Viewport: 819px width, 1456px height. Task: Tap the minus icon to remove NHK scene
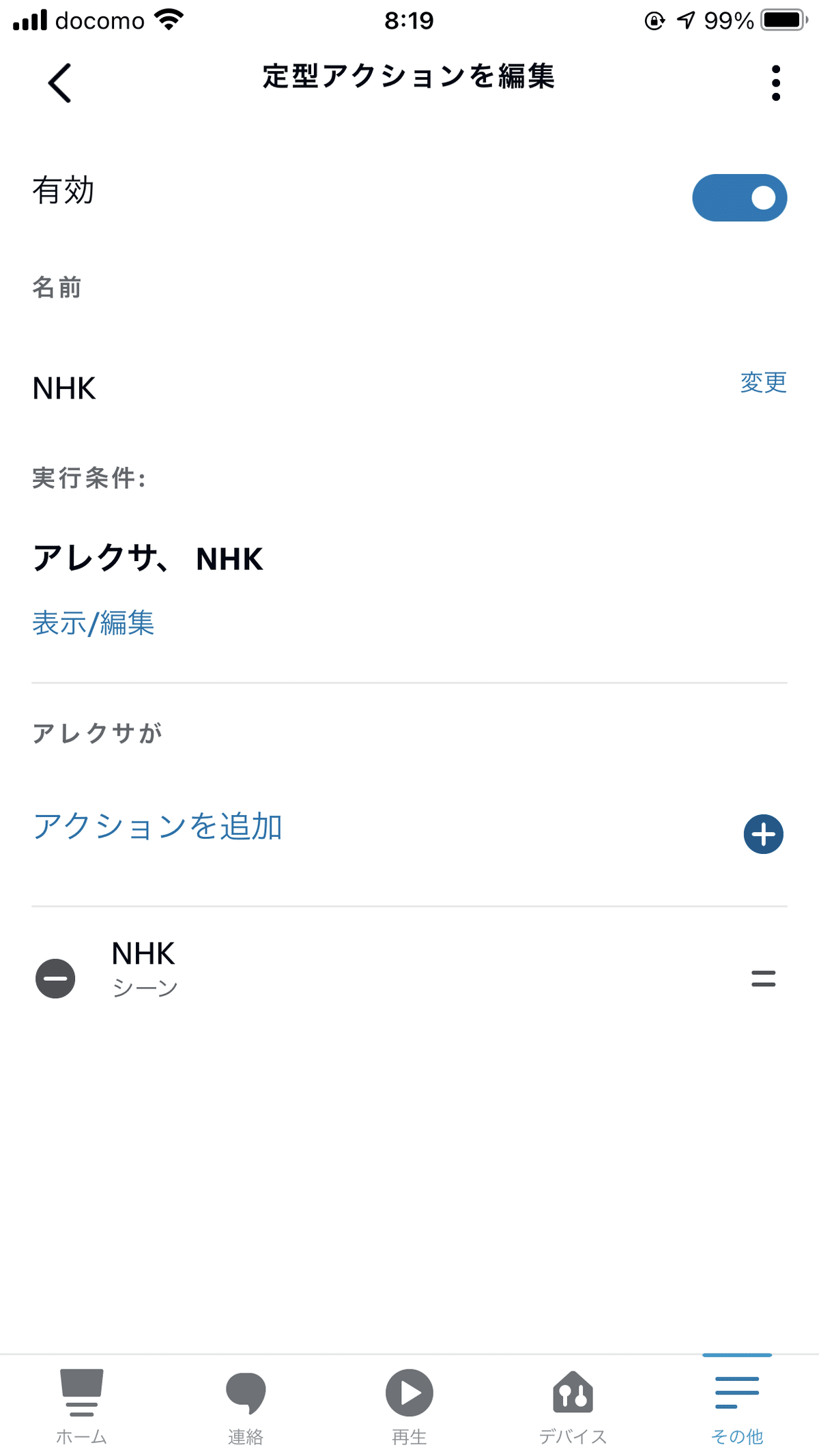(55, 979)
